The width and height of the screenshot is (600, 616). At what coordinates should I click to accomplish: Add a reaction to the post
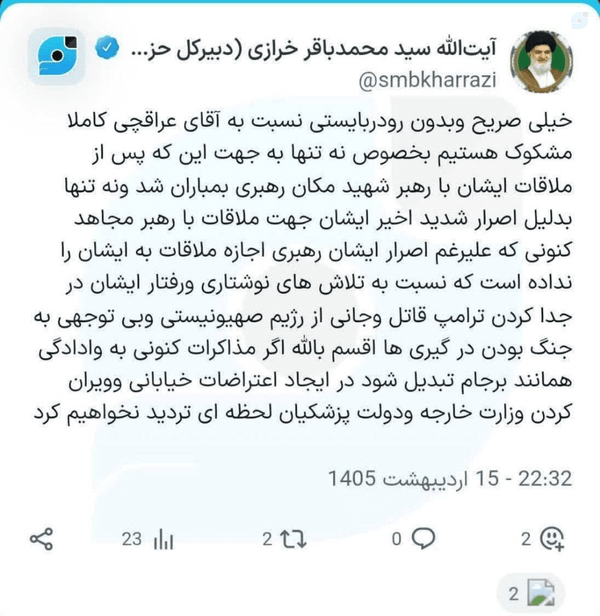click(x=552, y=538)
